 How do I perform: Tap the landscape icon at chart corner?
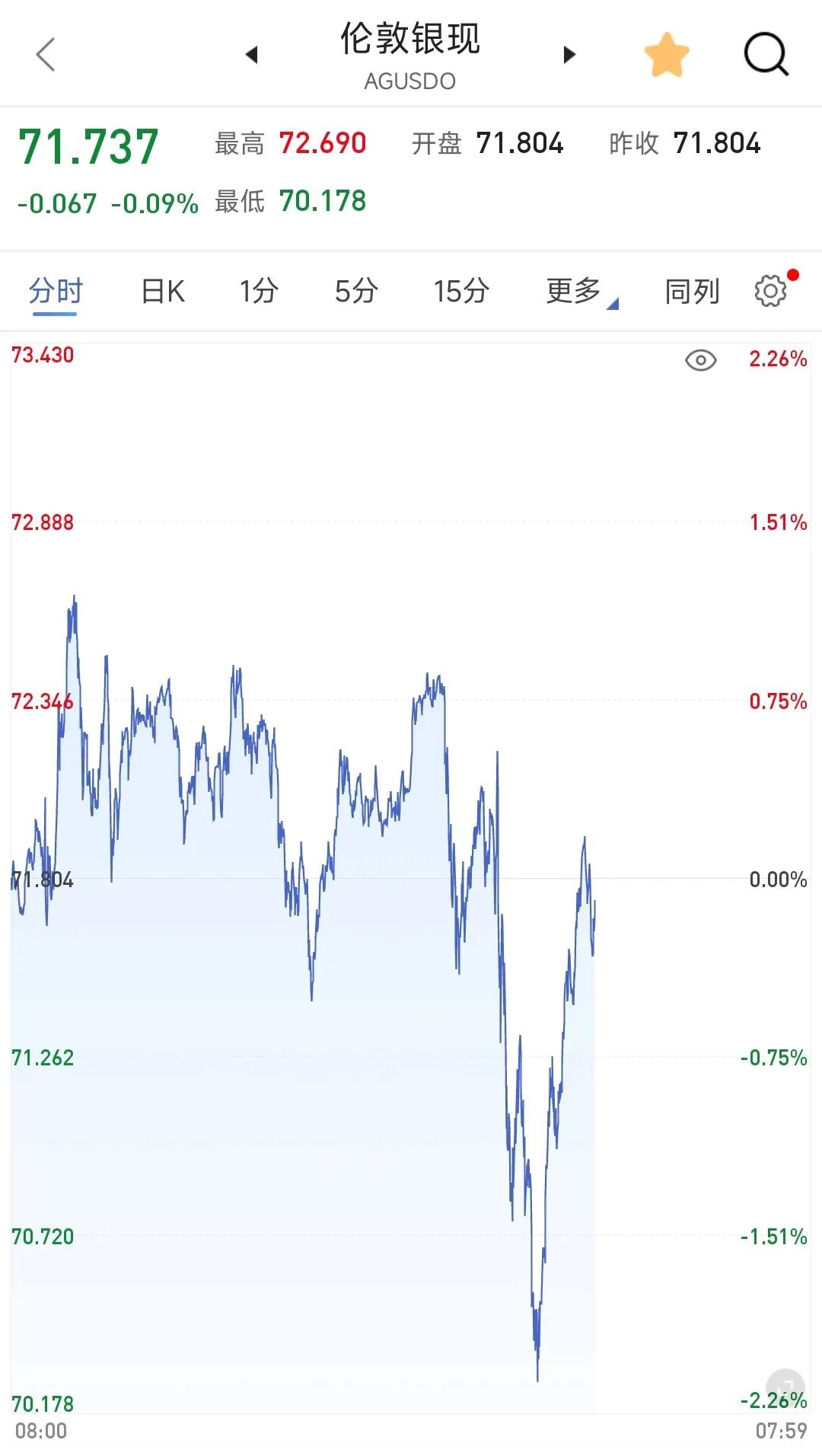785,1384
